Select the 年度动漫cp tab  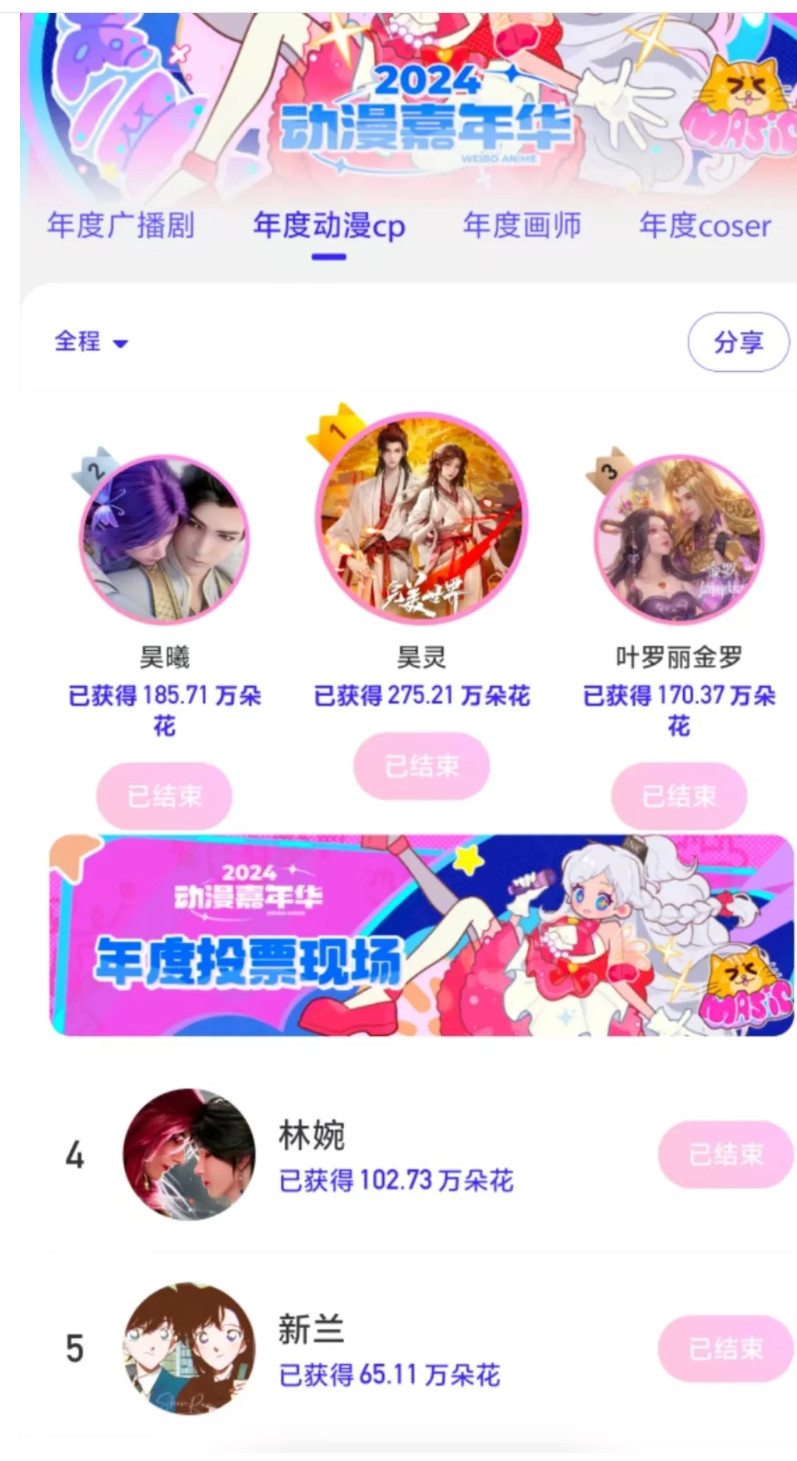click(x=329, y=226)
